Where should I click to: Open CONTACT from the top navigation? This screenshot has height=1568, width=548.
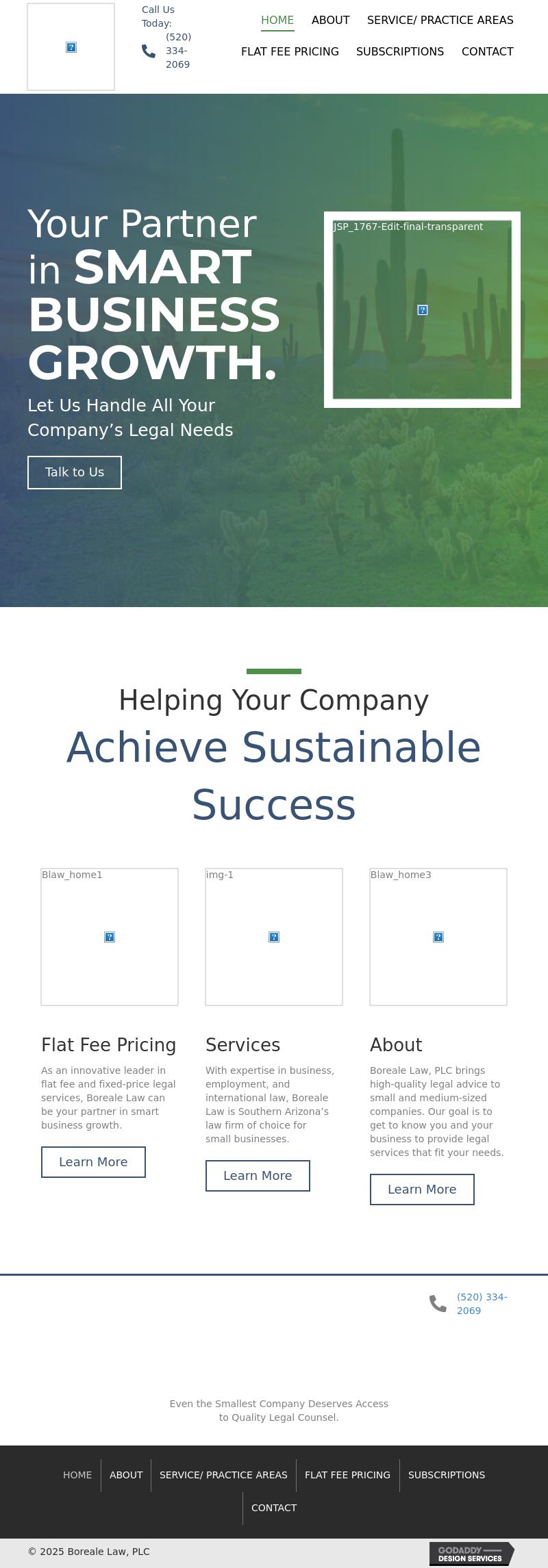487,52
